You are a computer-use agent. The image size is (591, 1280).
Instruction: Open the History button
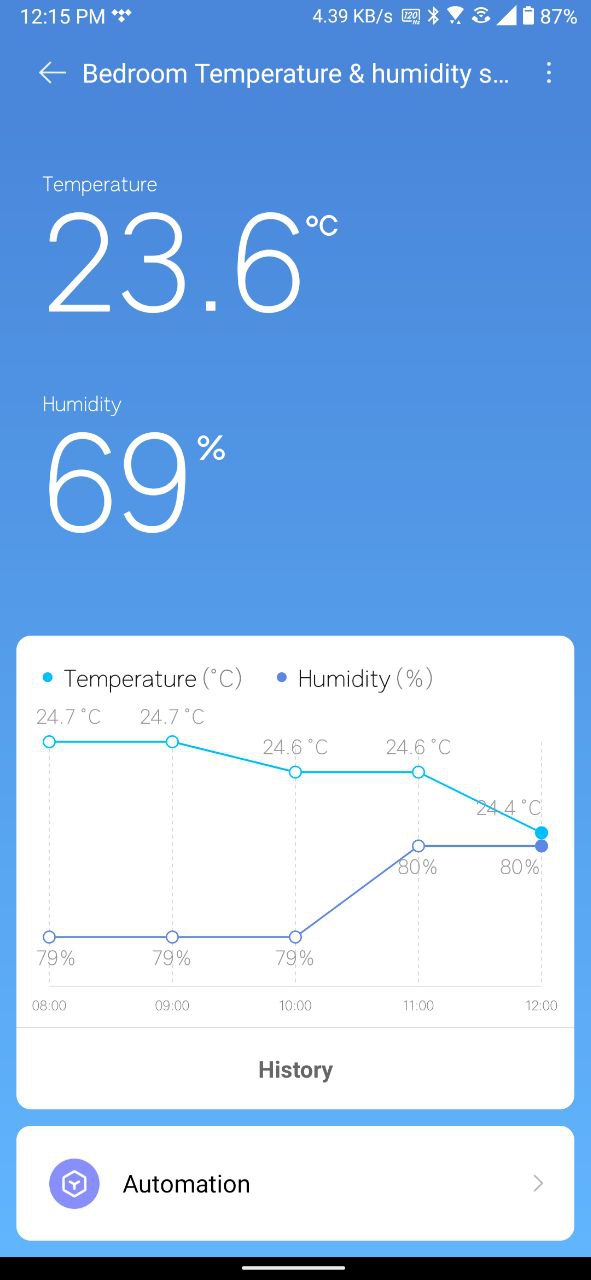[295, 1069]
